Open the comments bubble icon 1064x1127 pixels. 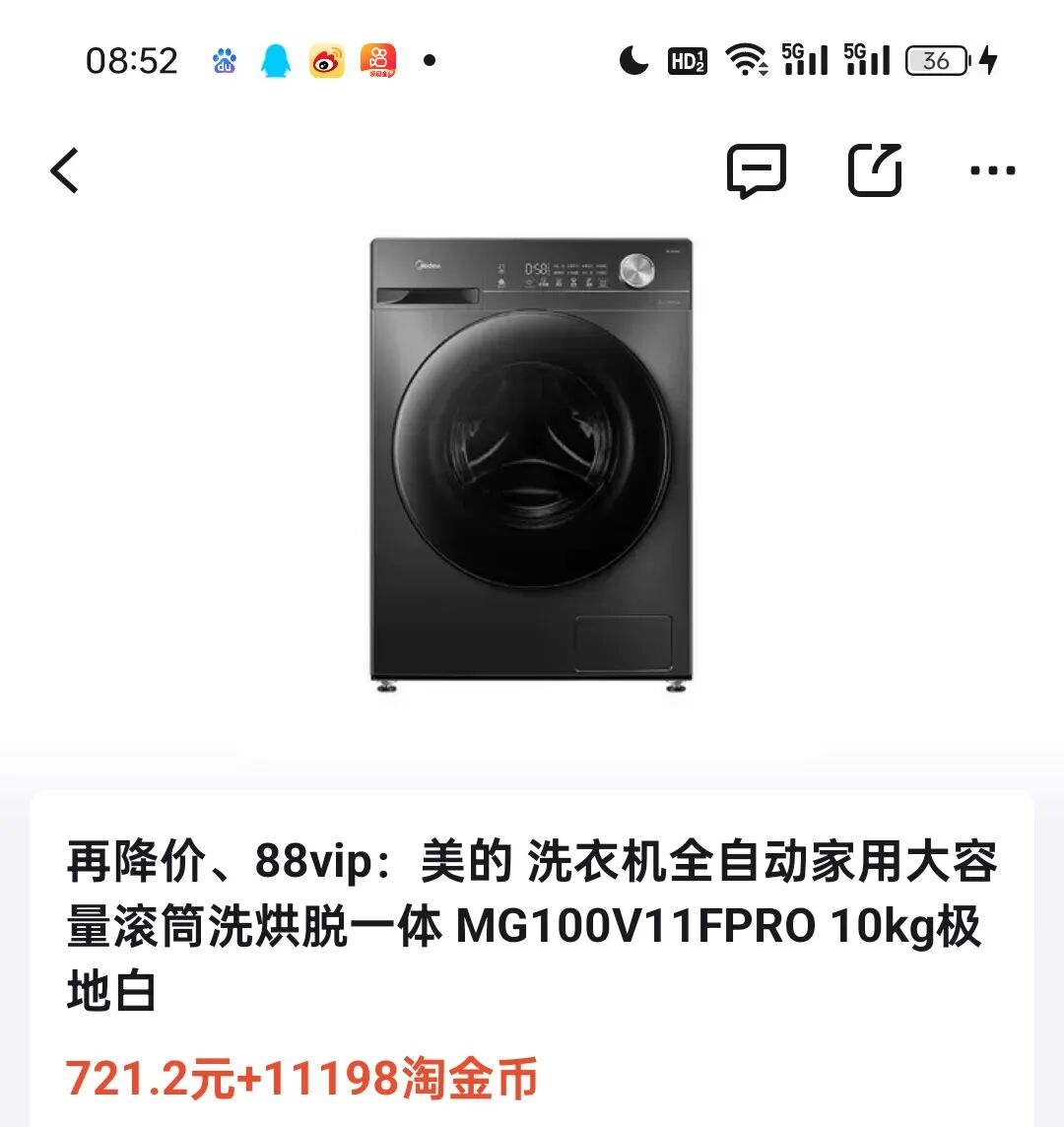point(759,168)
